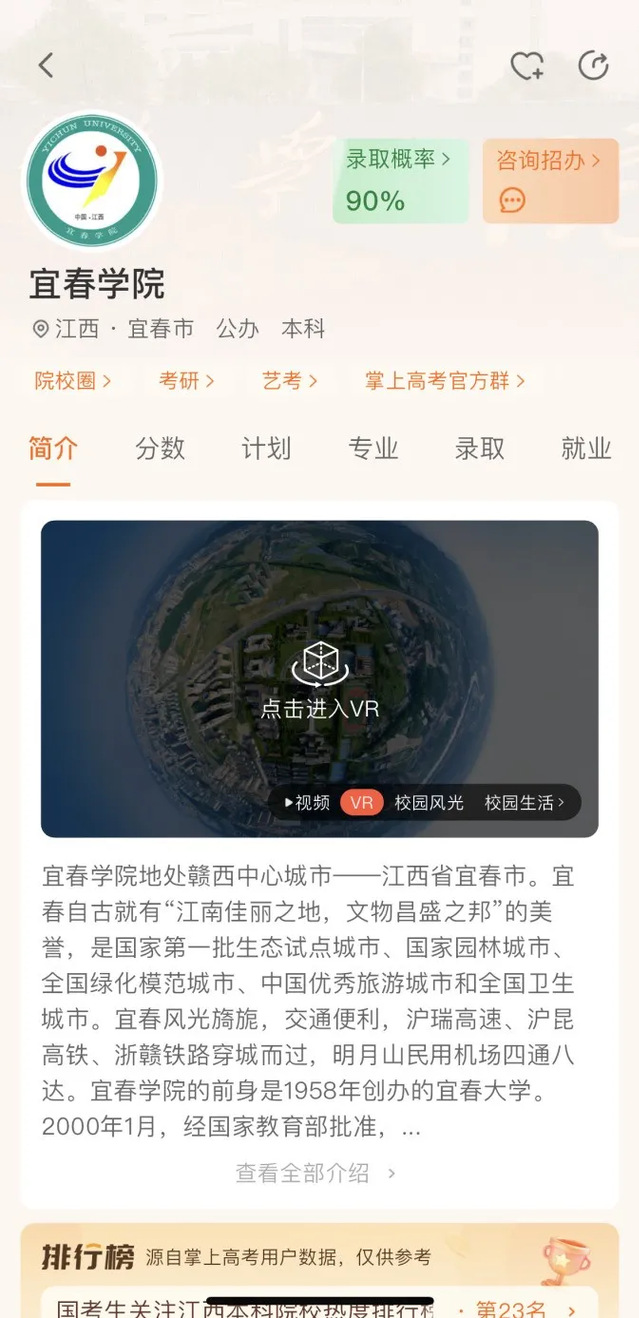The width and height of the screenshot is (639, 1318).
Task: Open the 考研 link
Action: point(186,380)
